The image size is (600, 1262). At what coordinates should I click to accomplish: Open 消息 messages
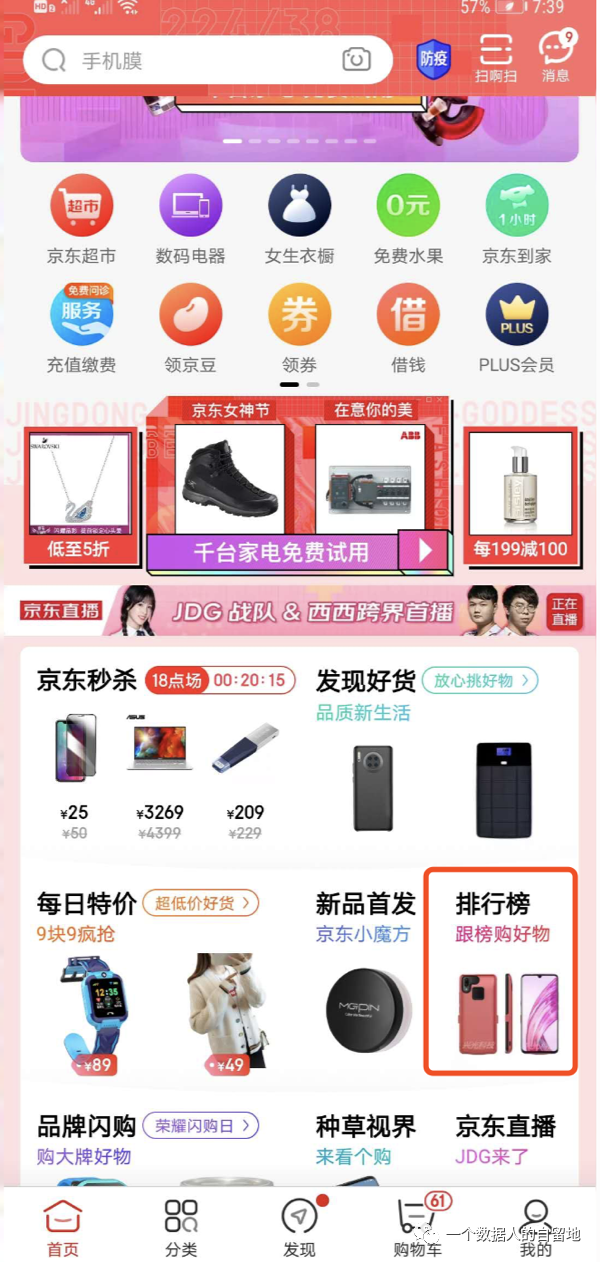pyautogui.click(x=556, y=58)
